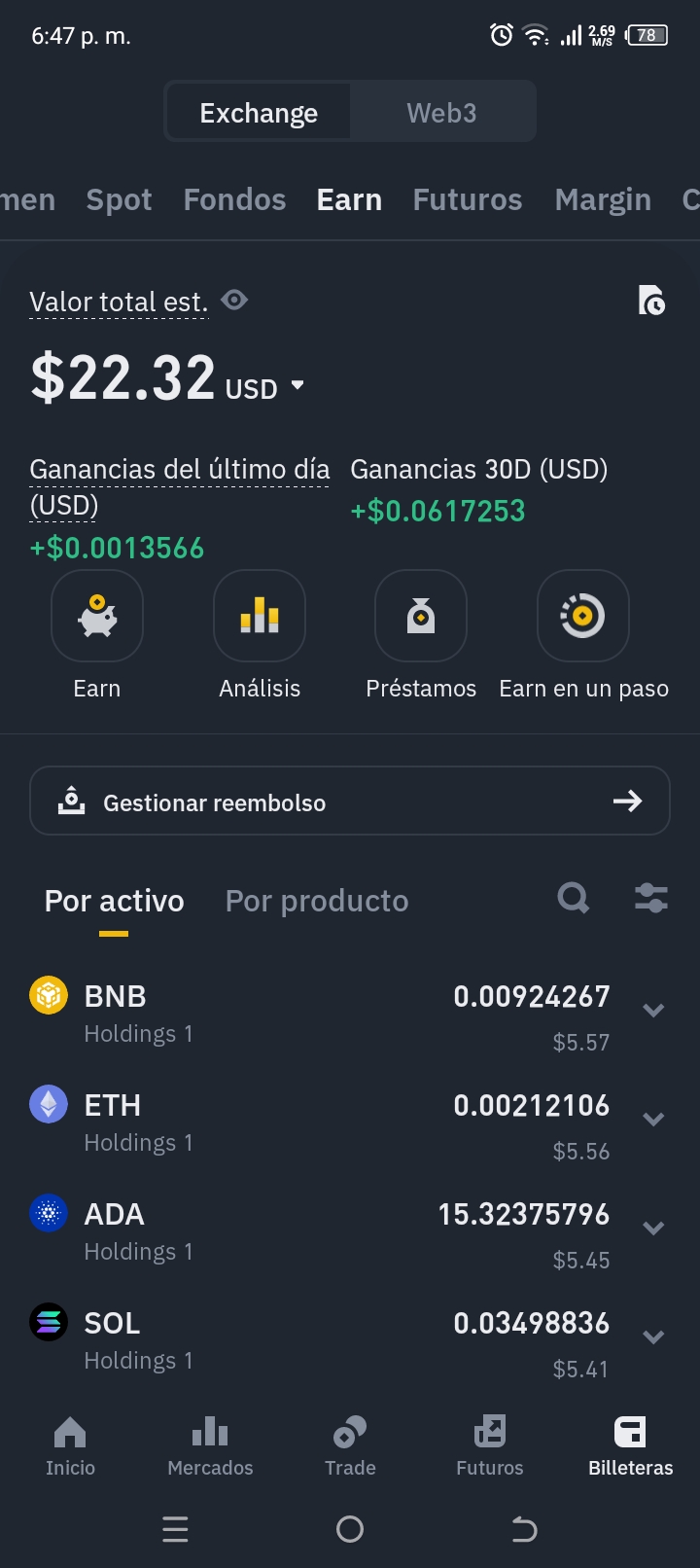Screen dimensions: 700x1568
Task: Switch to the Web3 wallet view
Action: 441,113
